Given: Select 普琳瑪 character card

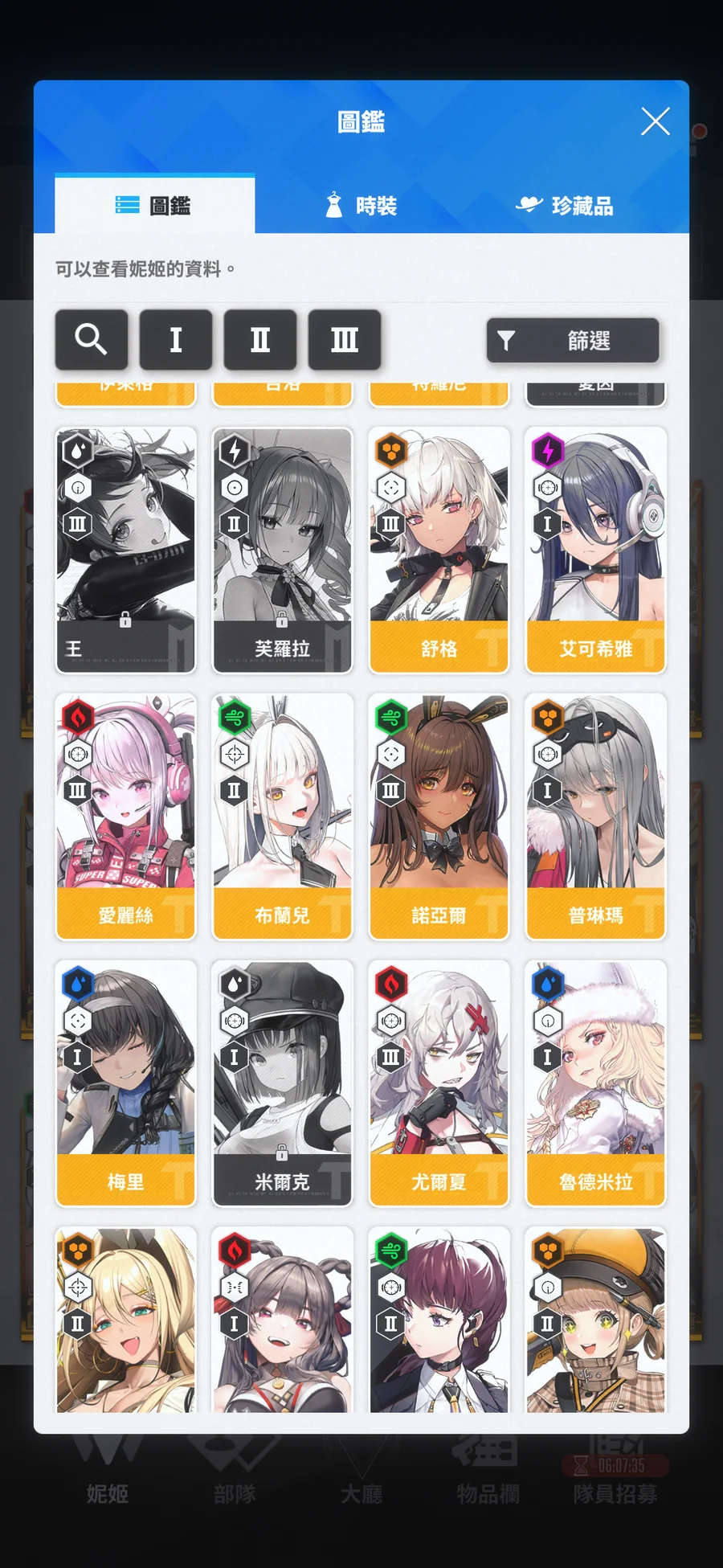Looking at the screenshot, I should pos(595,817).
